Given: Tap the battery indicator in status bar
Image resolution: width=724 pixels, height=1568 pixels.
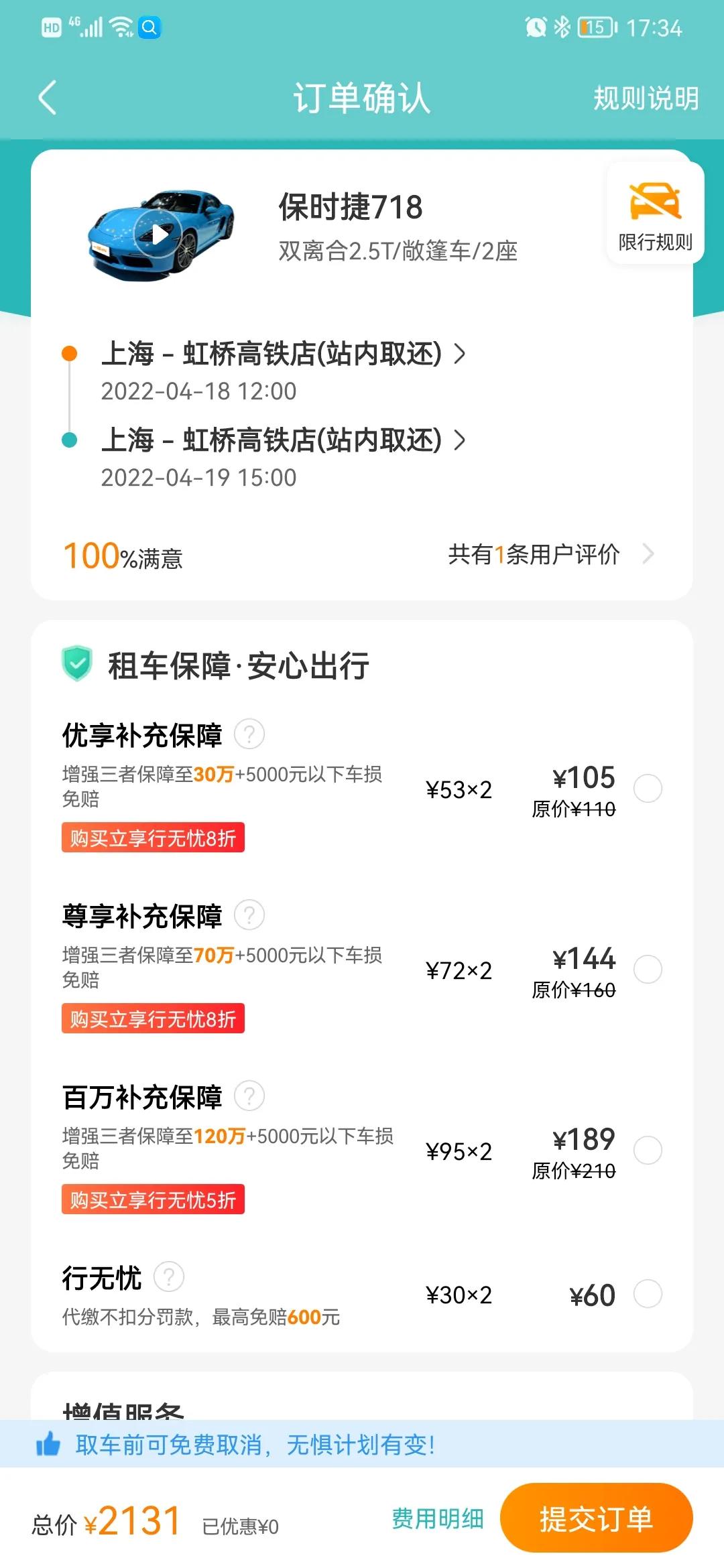Looking at the screenshot, I should [x=595, y=27].
